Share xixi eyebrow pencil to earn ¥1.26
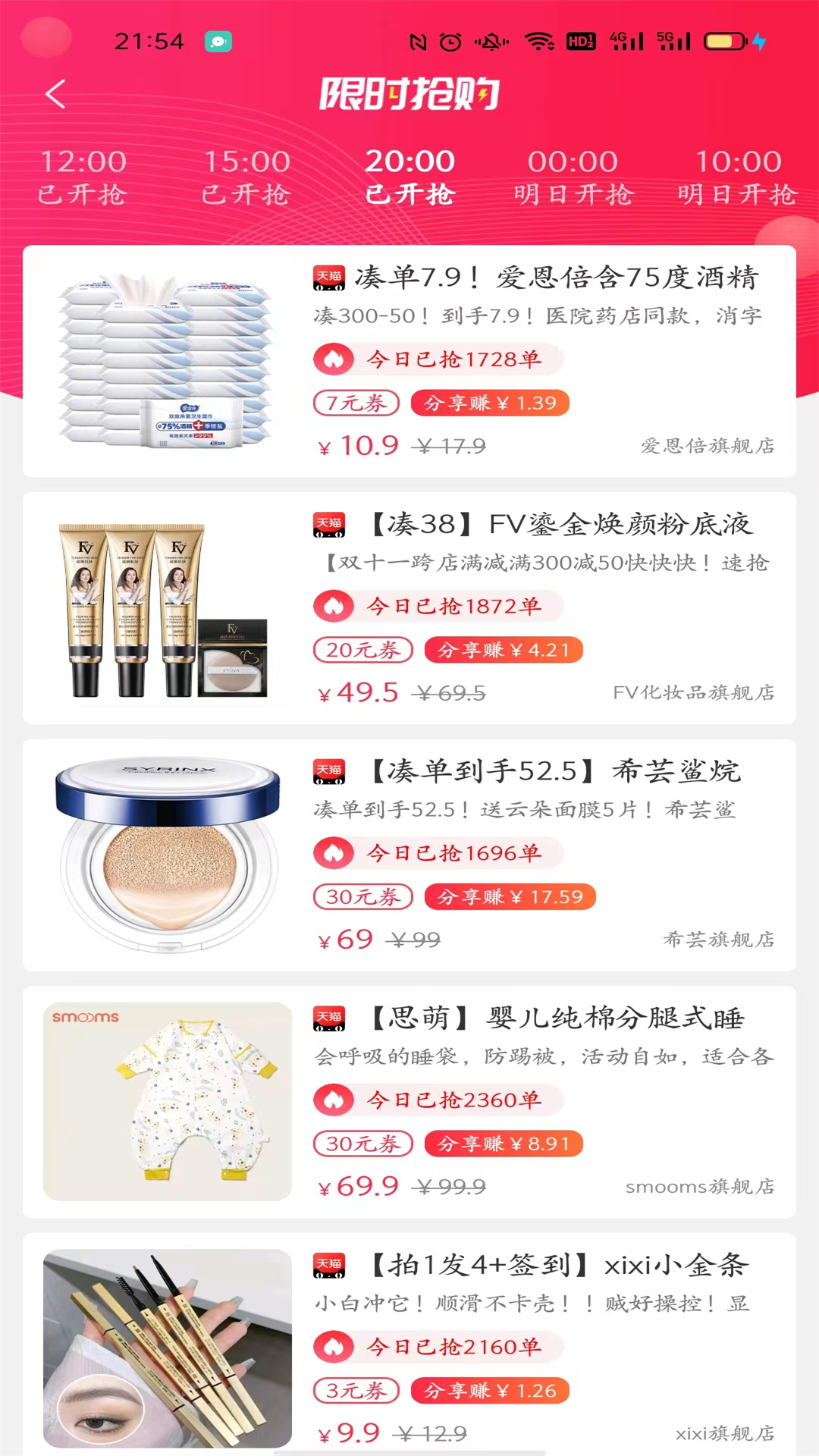Viewport: 819px width, 1456px height. pos(490,1391)
